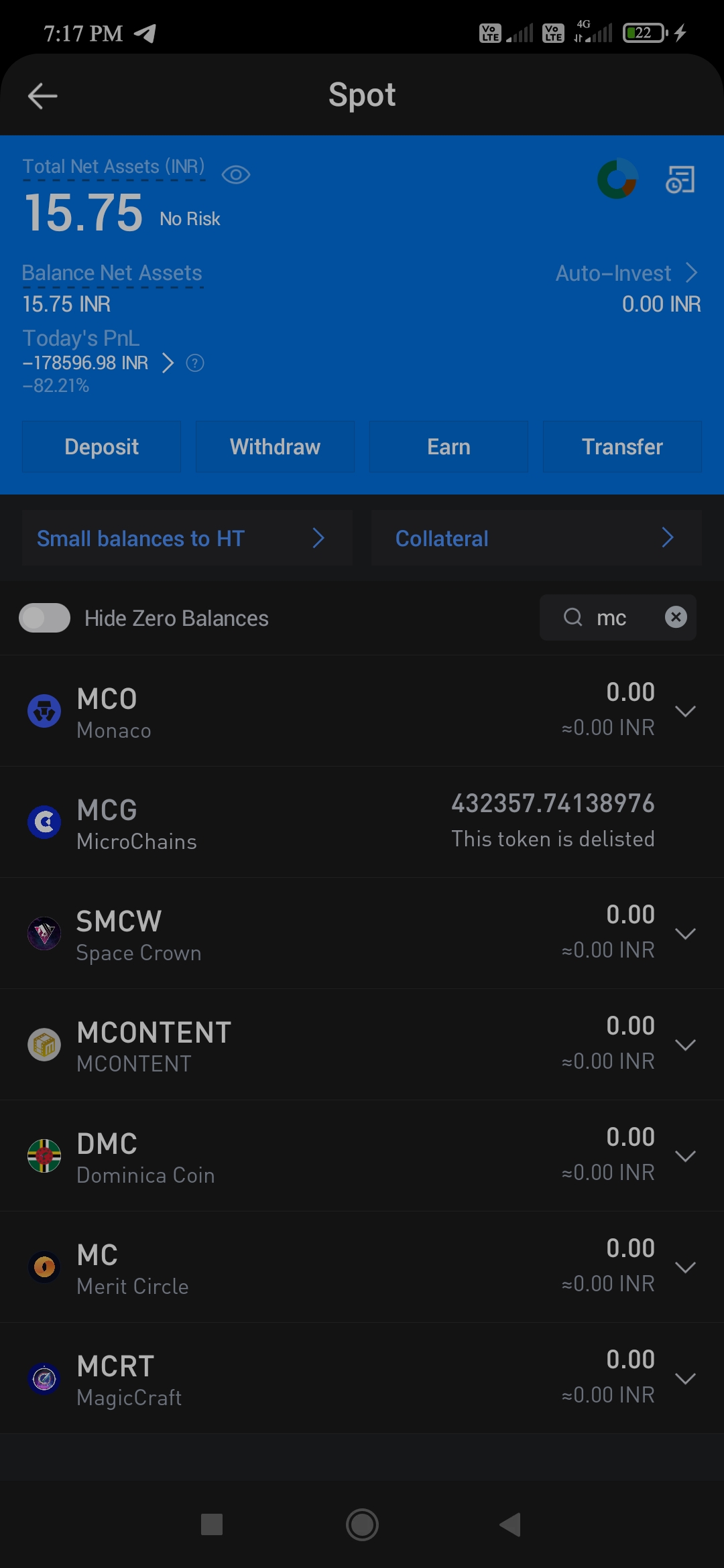Image resolution: width=724 pixels, height=1568 pixels.
Task: Expand the DMC Dominica Coin row
Action: (x=685, y=1156)
